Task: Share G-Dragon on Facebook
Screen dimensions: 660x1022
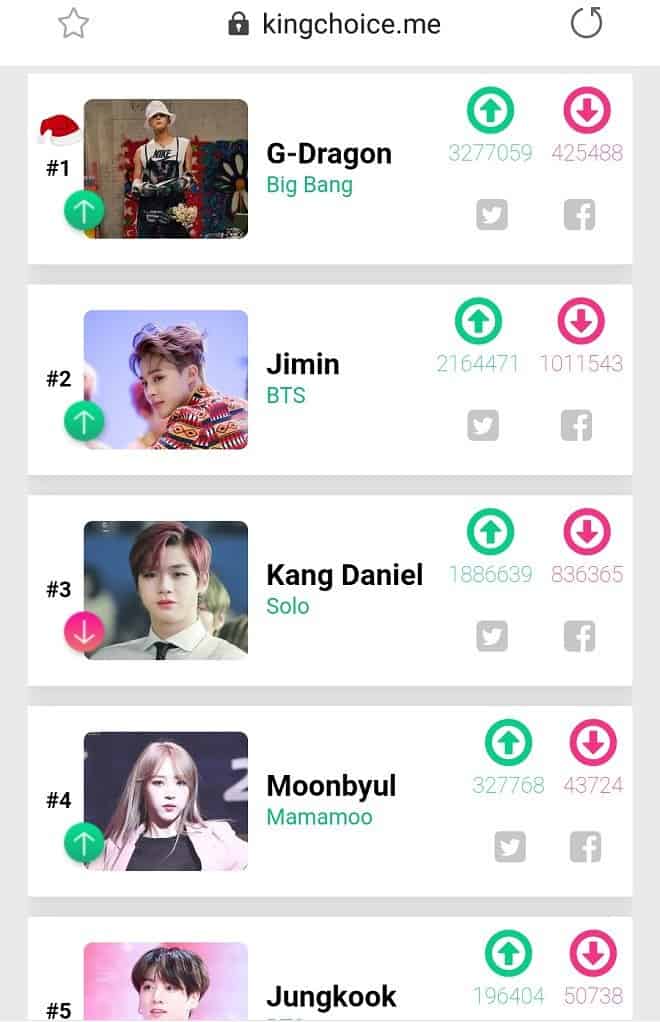Action: (580, 214)
